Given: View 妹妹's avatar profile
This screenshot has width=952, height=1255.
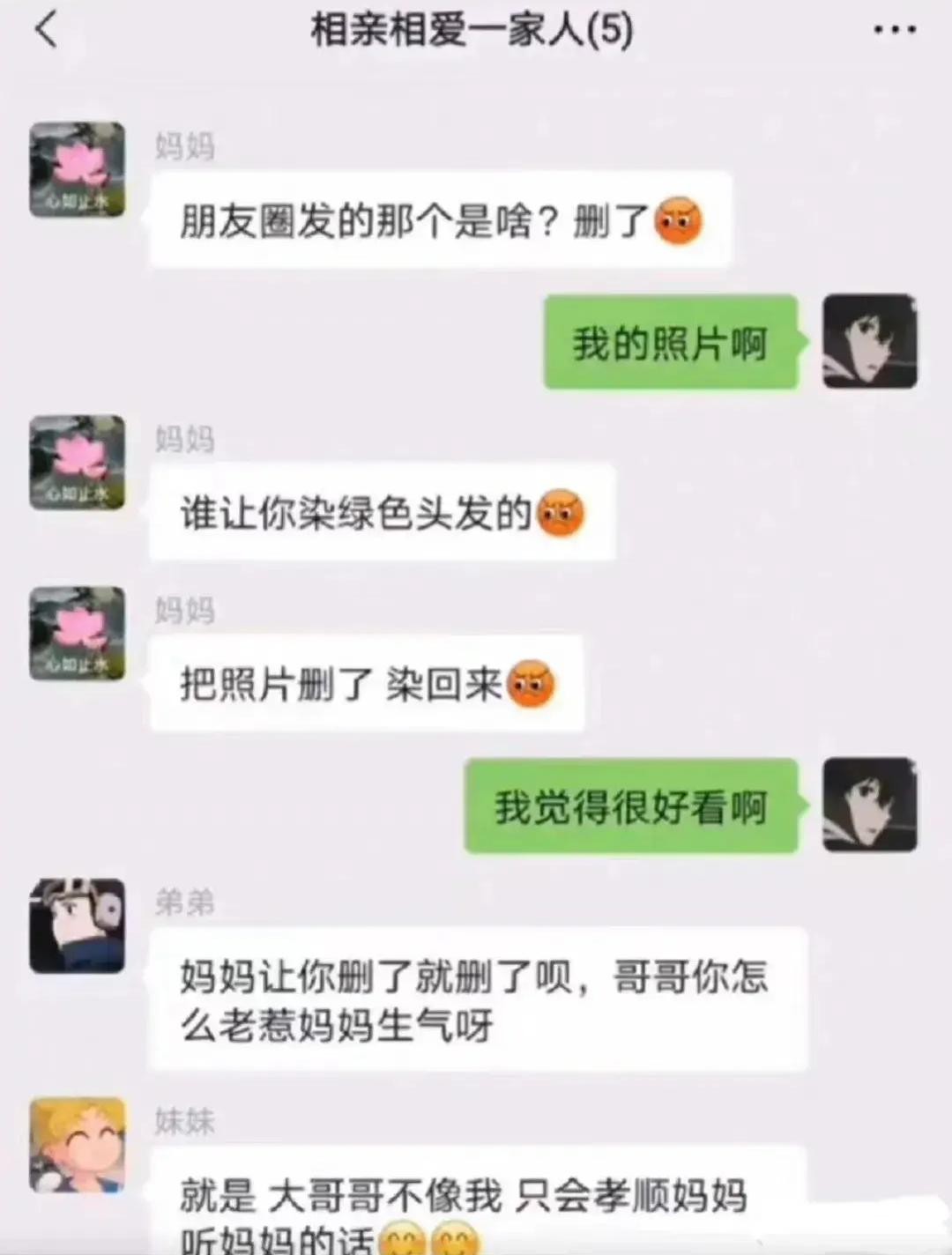Looking at the screenshot, I should pyautogui.click(x=77, y=1144).
